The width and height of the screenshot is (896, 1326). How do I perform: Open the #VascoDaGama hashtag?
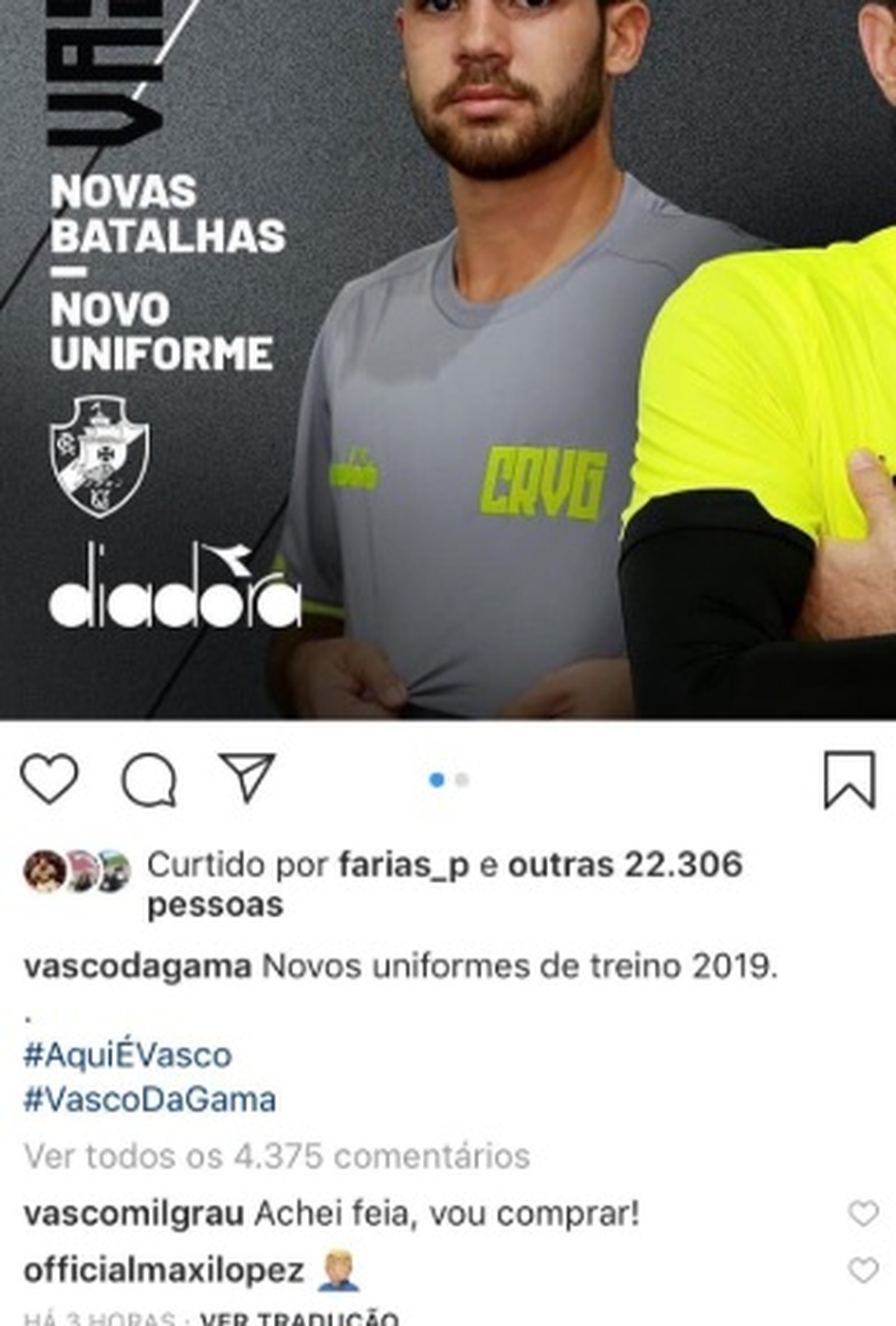click(x=150, y=1100)
